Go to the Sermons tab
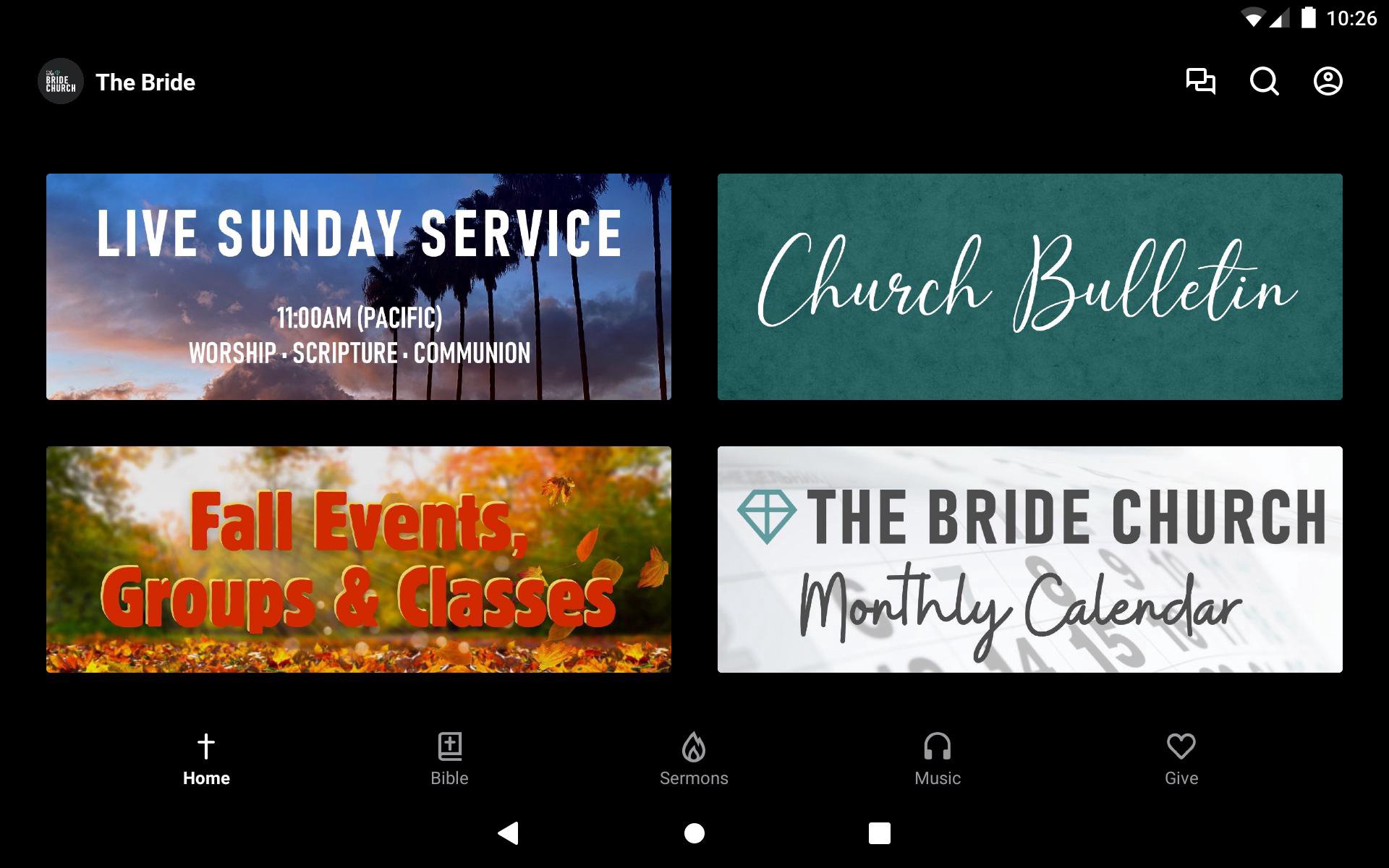 [694, 759]
